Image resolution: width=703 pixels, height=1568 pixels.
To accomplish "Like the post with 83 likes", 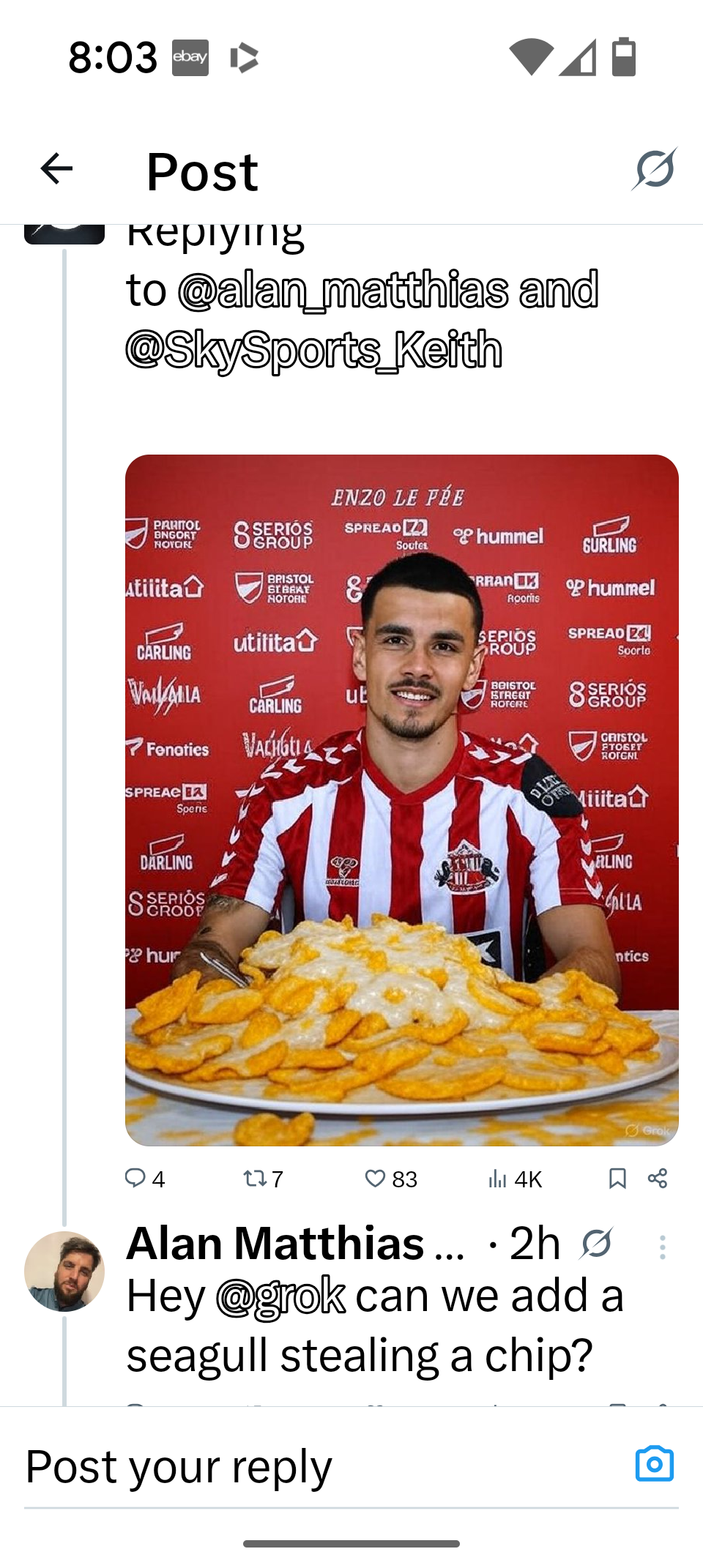I will pos(391,1179).
